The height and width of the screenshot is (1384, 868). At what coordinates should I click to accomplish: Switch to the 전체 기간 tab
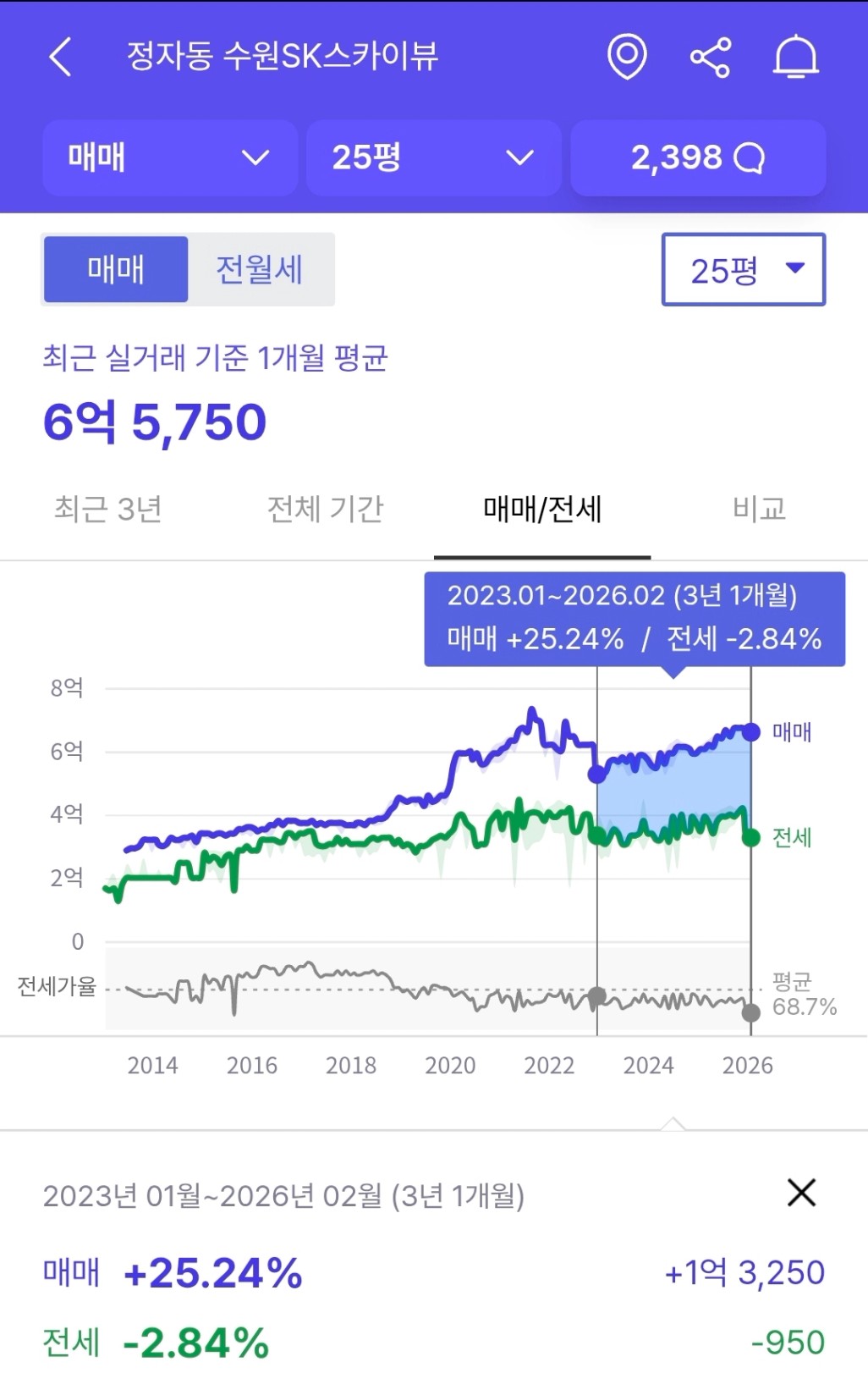[326, 509]
